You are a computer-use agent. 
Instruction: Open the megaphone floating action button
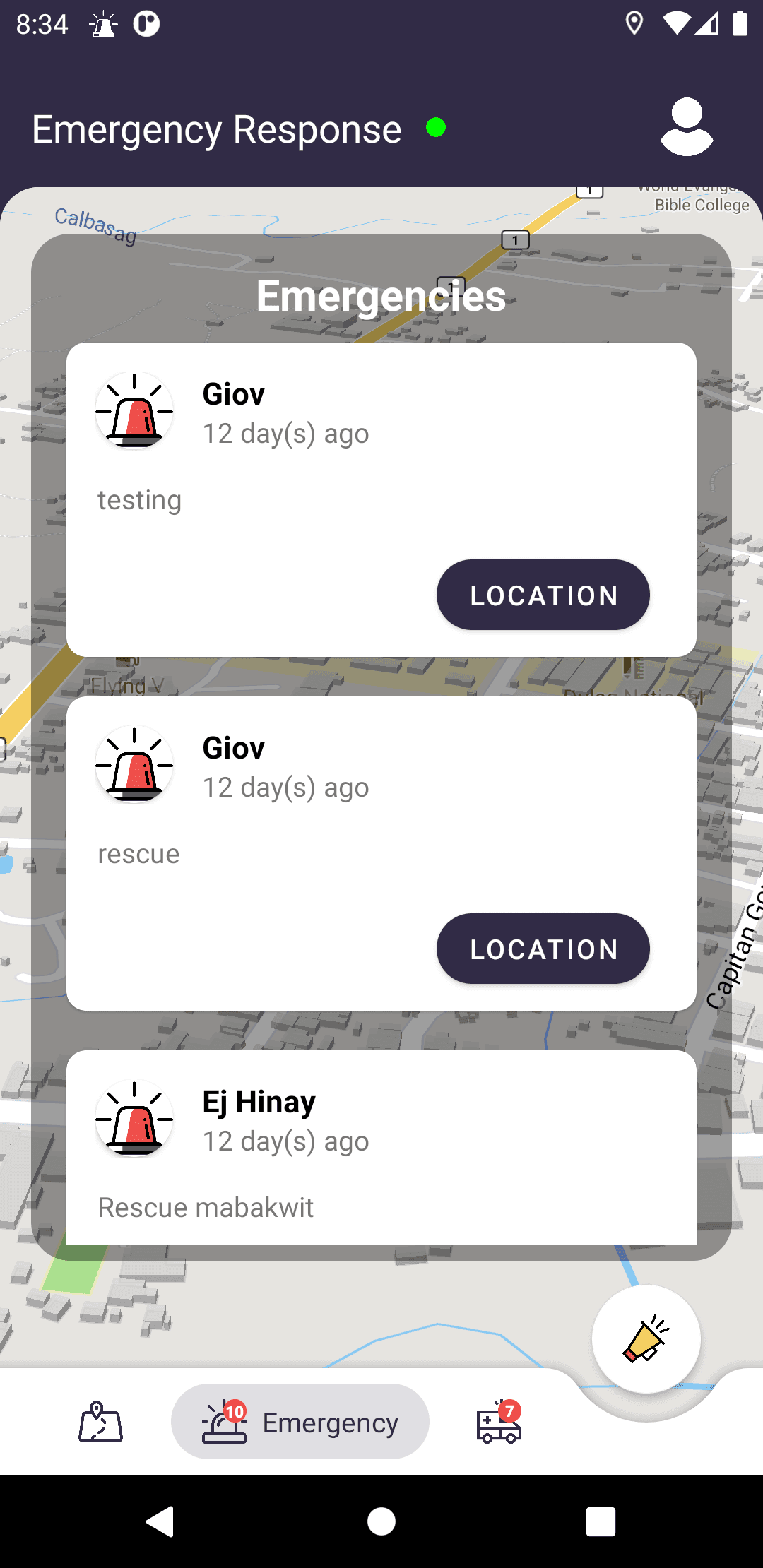coord(645,1340)
